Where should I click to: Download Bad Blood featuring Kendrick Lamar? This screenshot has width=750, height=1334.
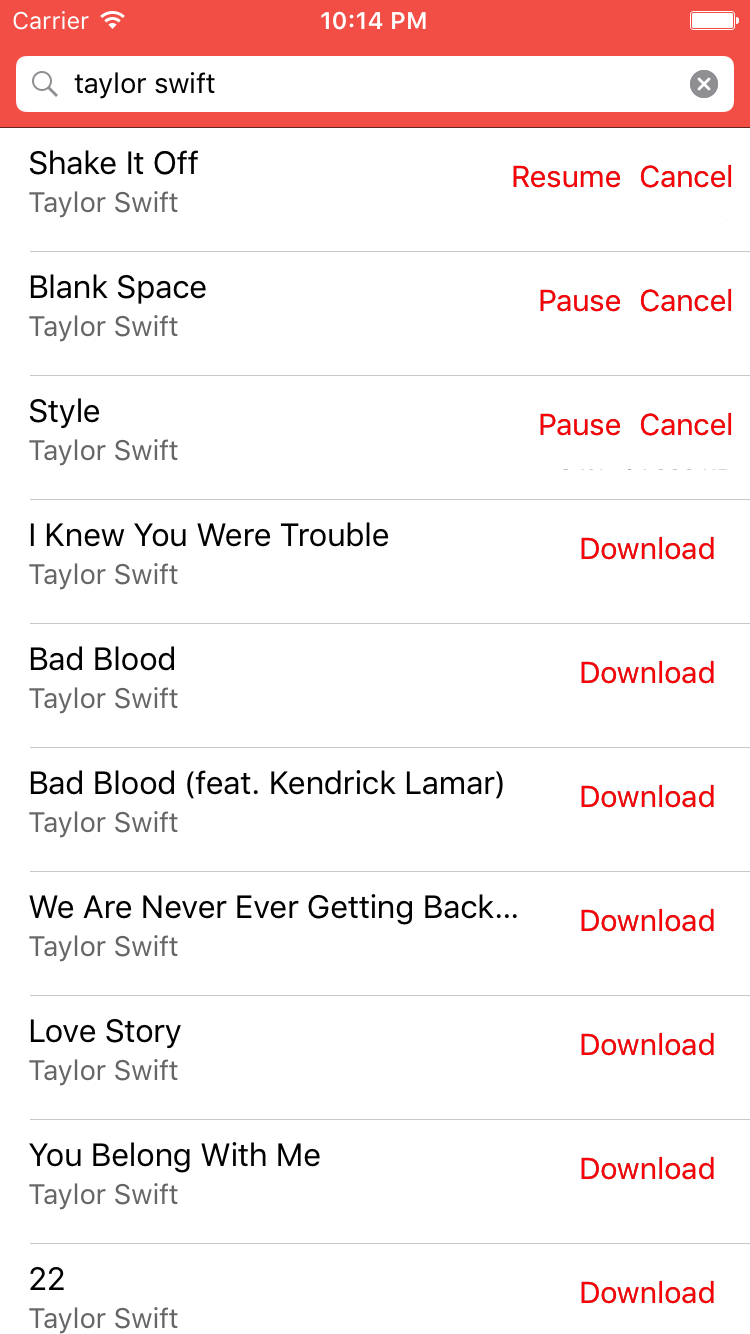tap(647, 797)
